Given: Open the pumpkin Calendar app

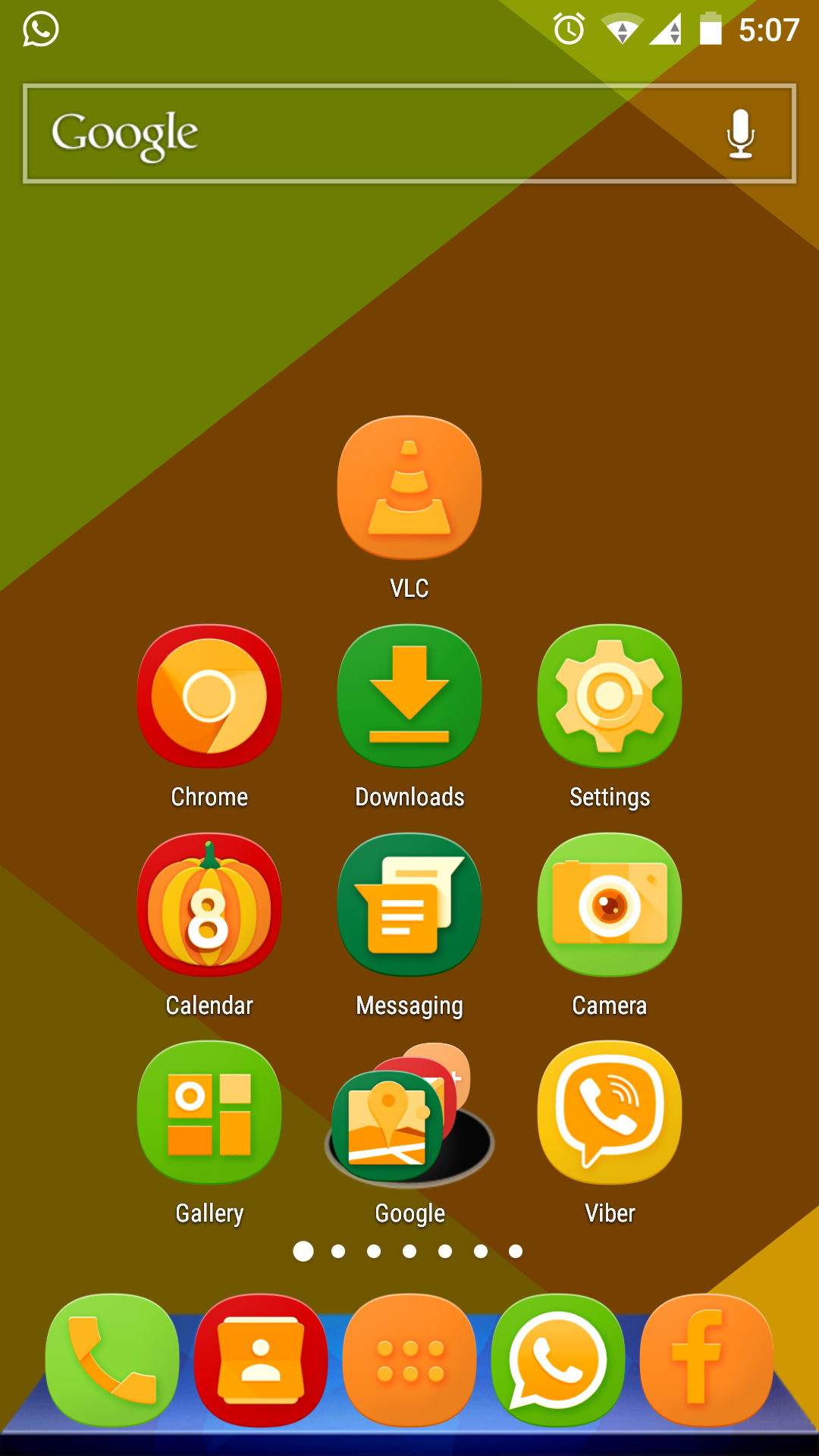Looking at the screenshot, I should [209, 904].
